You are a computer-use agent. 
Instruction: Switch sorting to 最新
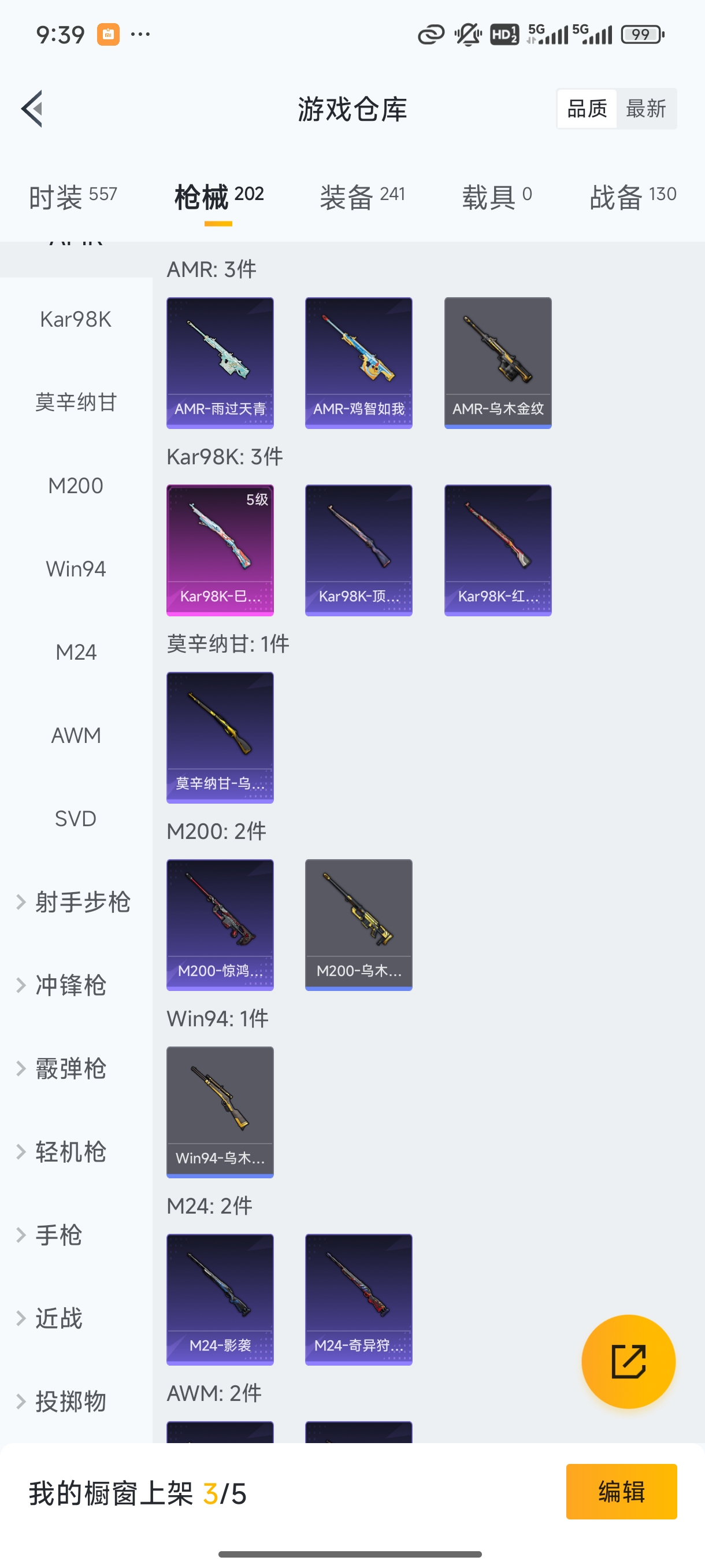(647, 108)
